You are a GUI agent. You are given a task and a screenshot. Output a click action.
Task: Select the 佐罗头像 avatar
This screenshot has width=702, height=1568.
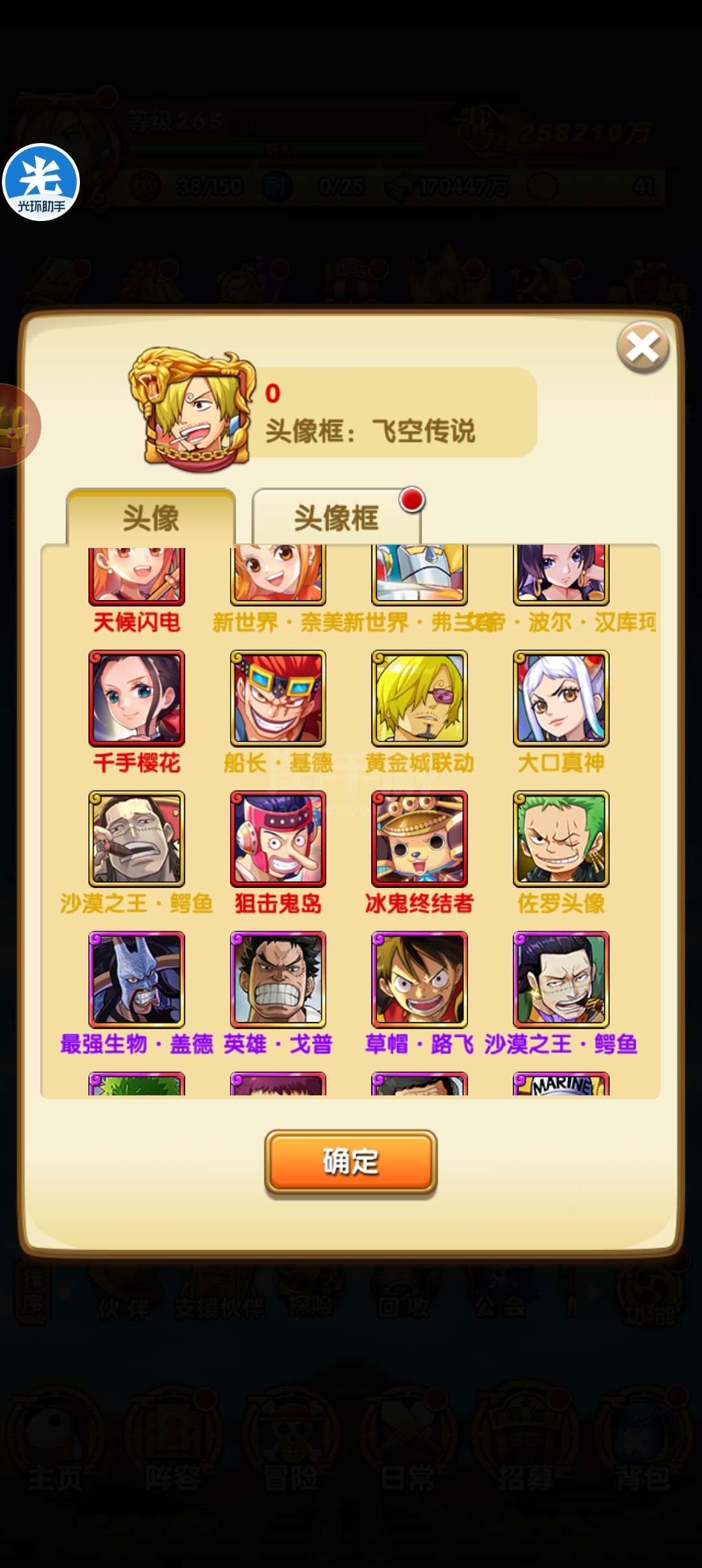coord(561,839)
